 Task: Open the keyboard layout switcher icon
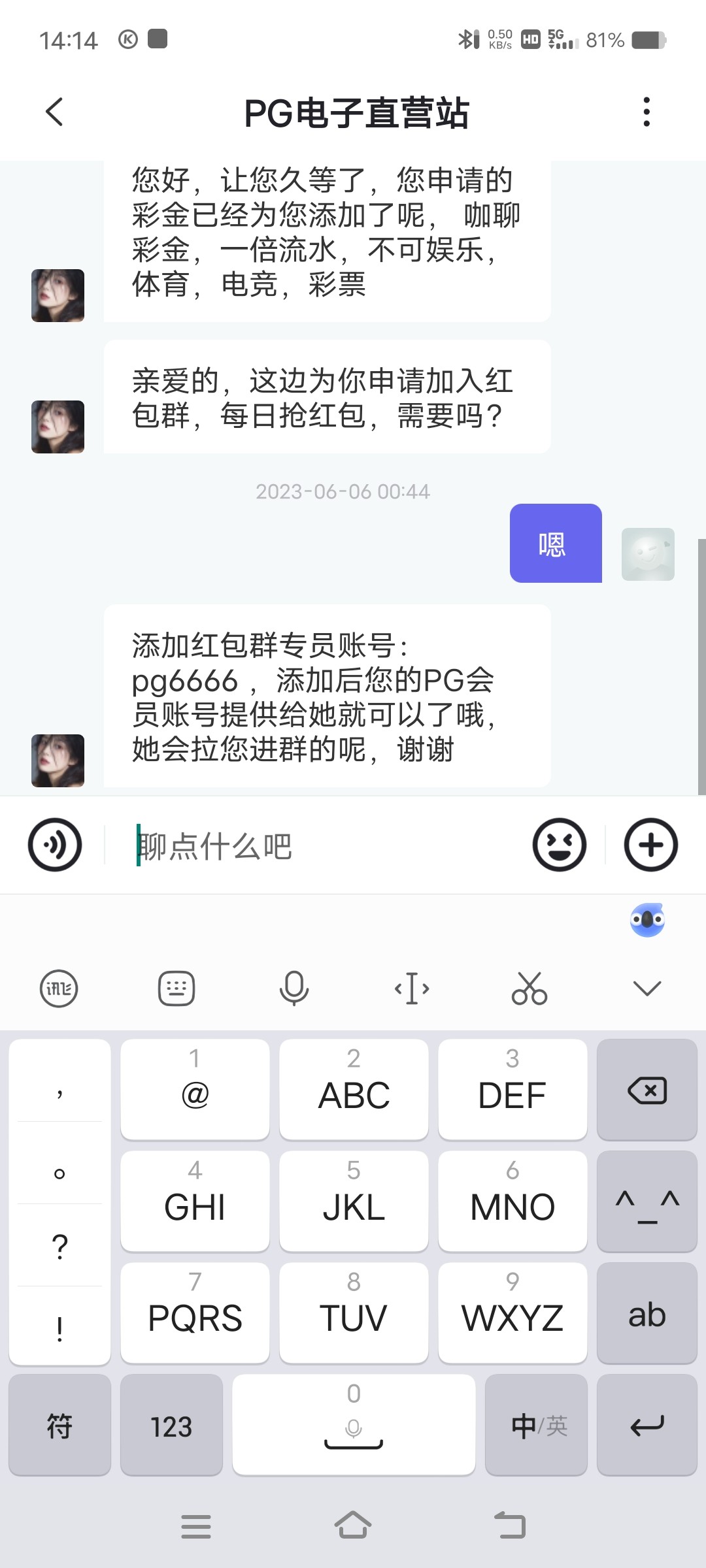(x=176, y=988)
